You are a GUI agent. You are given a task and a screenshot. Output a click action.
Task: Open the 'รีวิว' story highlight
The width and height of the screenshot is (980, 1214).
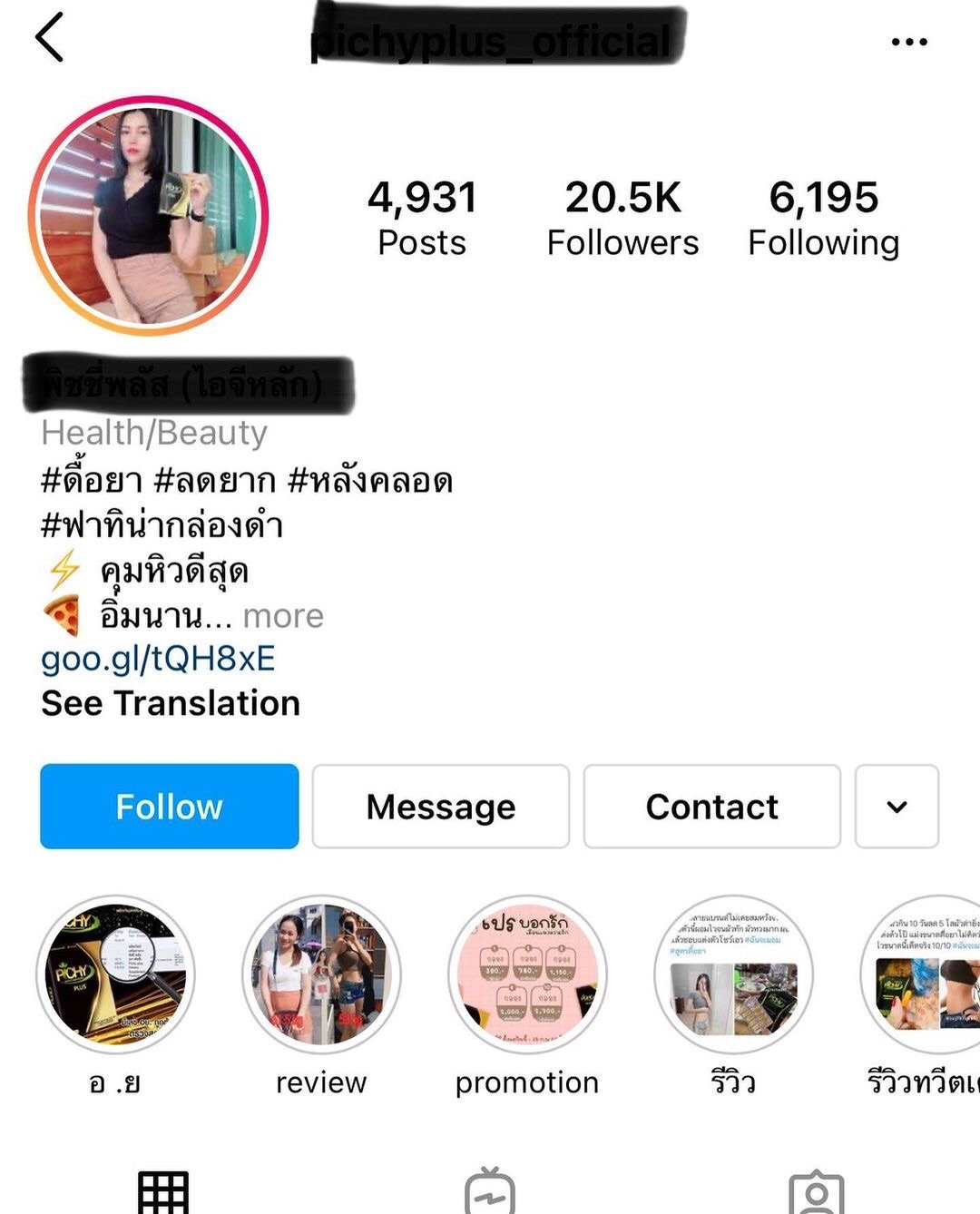[733, 975]
